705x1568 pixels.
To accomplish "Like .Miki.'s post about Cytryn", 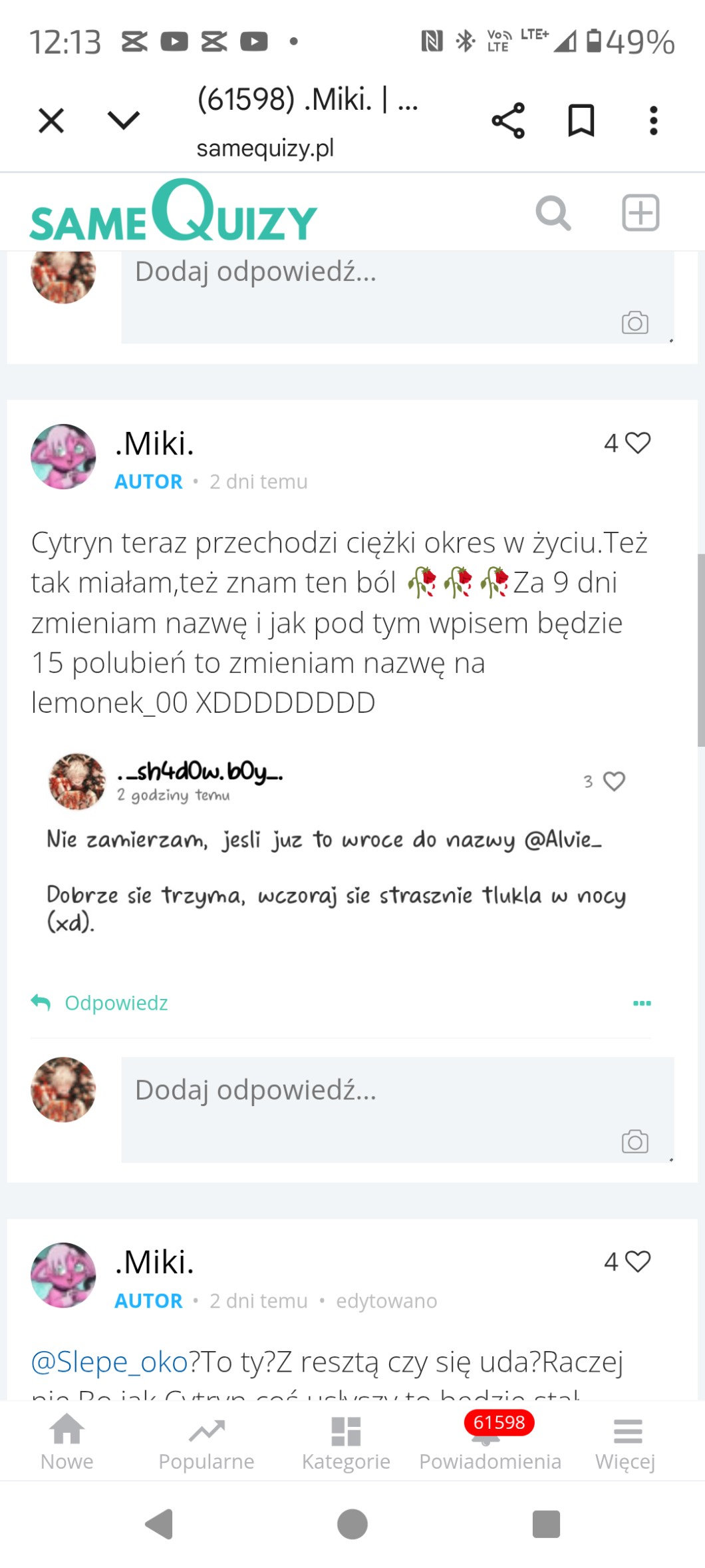I will click(x=637, y=443).
